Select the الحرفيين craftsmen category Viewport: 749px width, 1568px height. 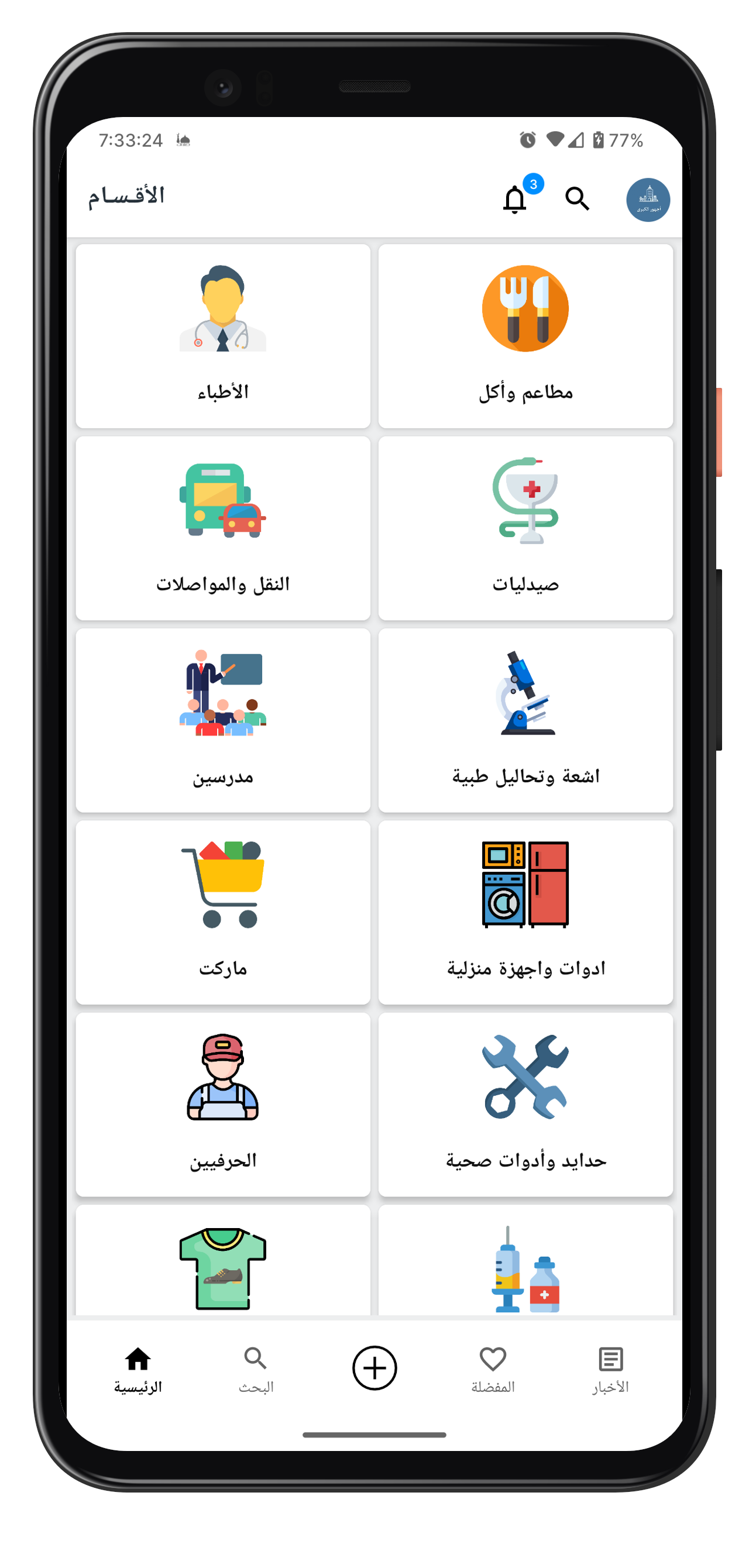(223, 1104)
